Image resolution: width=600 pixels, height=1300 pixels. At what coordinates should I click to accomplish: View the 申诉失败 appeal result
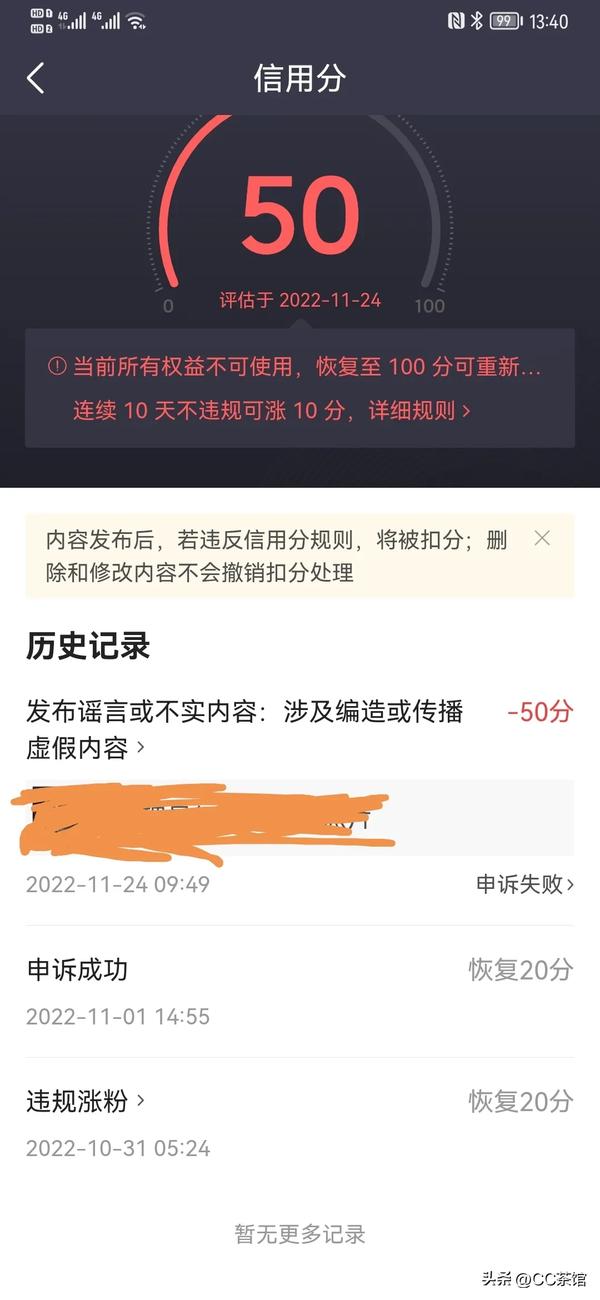pos(524,884)
